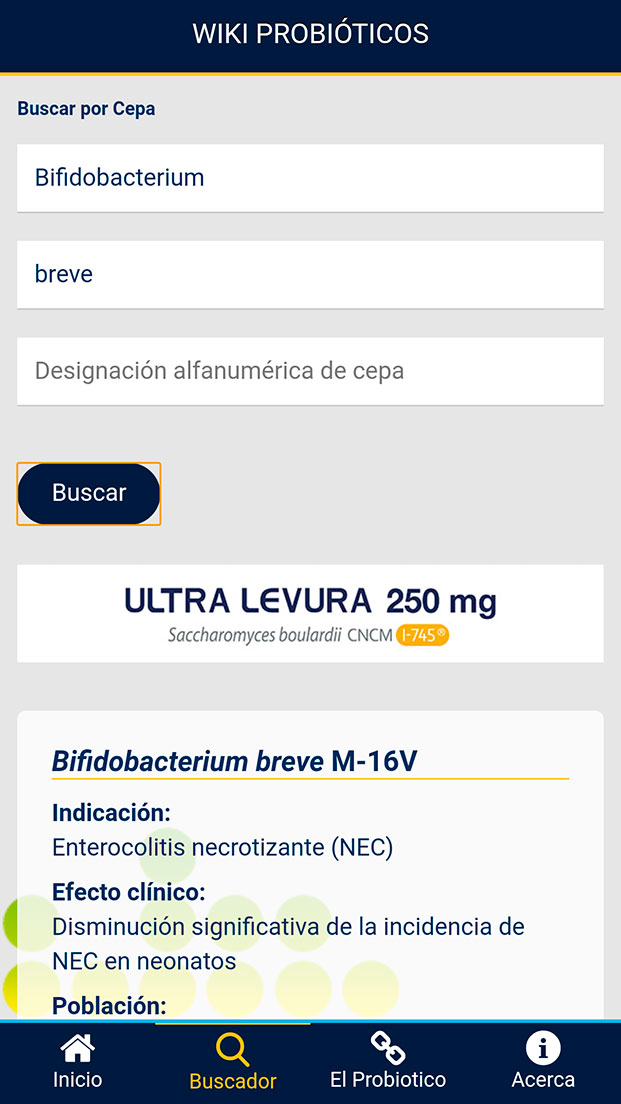
Task: Tap the Buscar button
Action: pyautogui.click(x=89, y=493)
